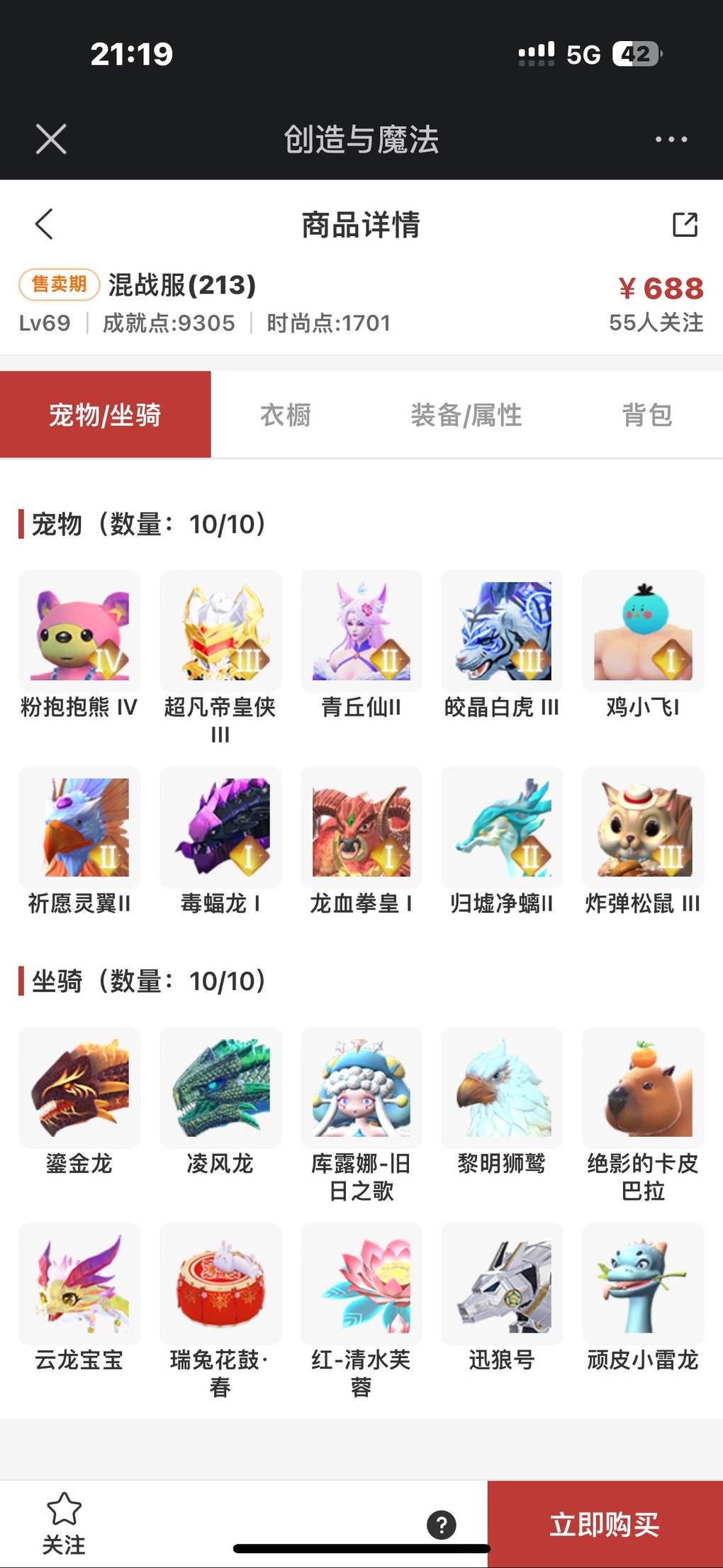Viewport: 723px width, 1568px height.
Task: View the 超凡帝皇侠 III pet
Action: click(x=220, y=631)
